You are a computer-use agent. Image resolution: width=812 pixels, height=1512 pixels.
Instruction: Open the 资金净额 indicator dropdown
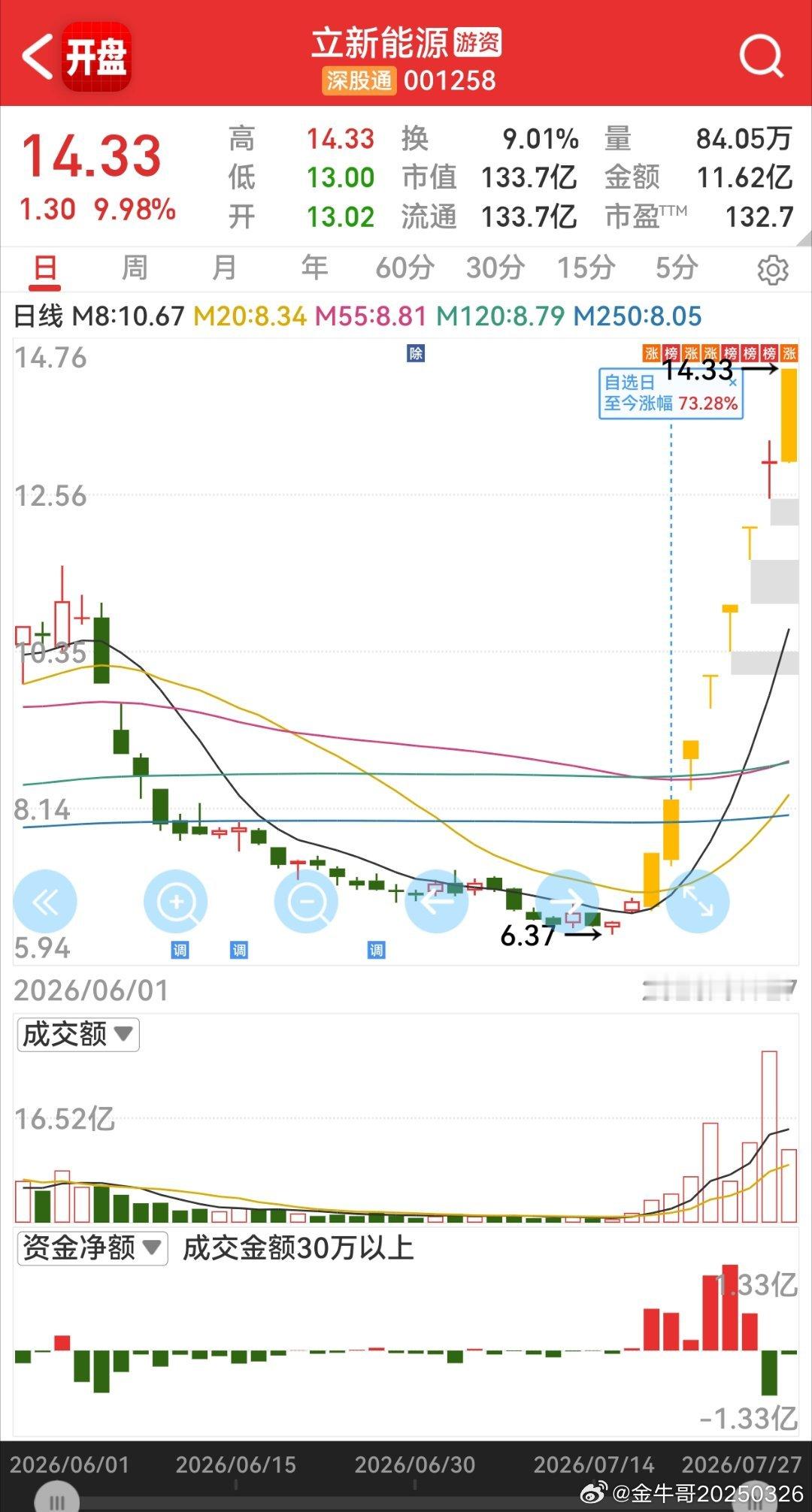[92, 1248]
